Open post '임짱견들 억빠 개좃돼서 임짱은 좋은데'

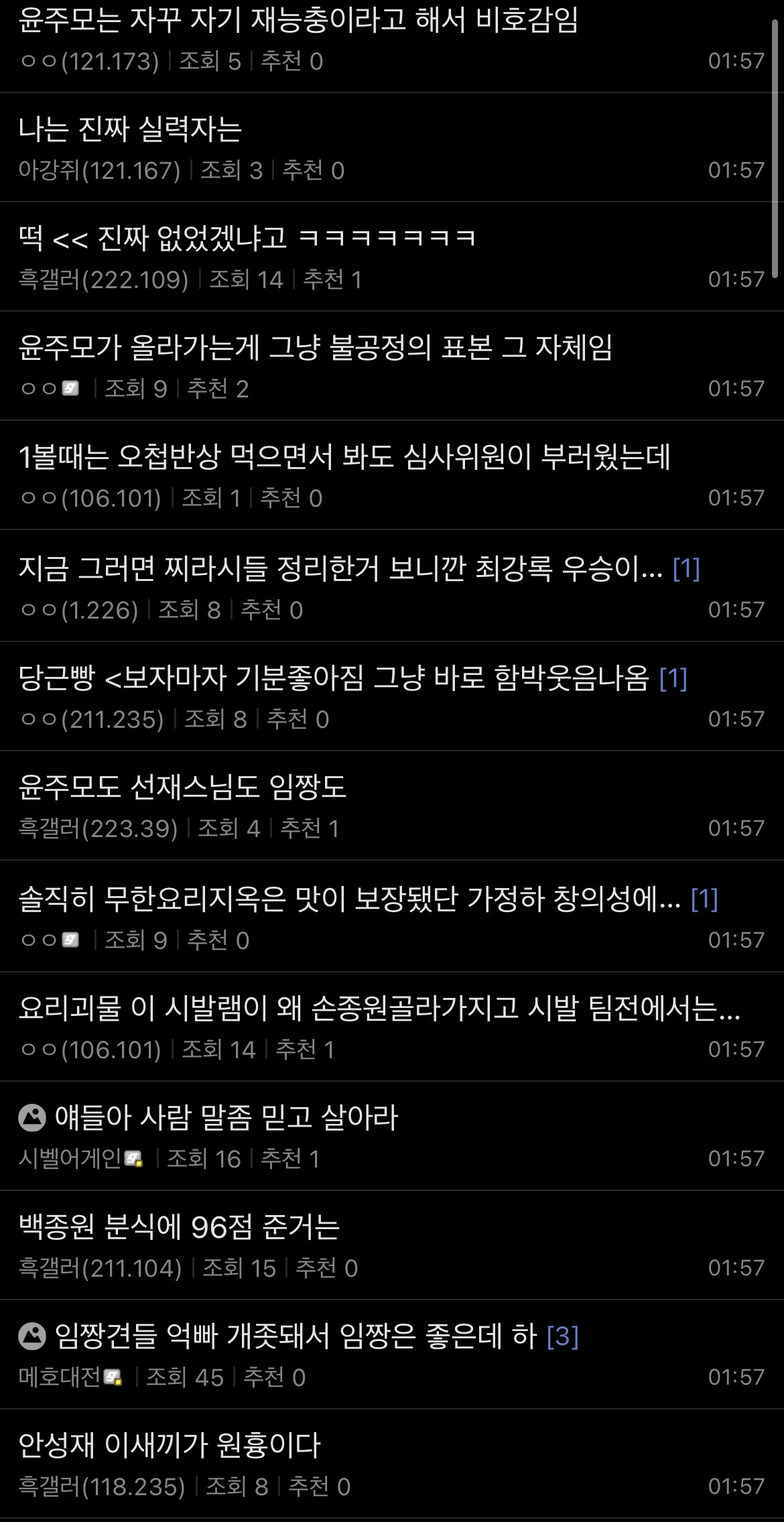coord(295,1336)
